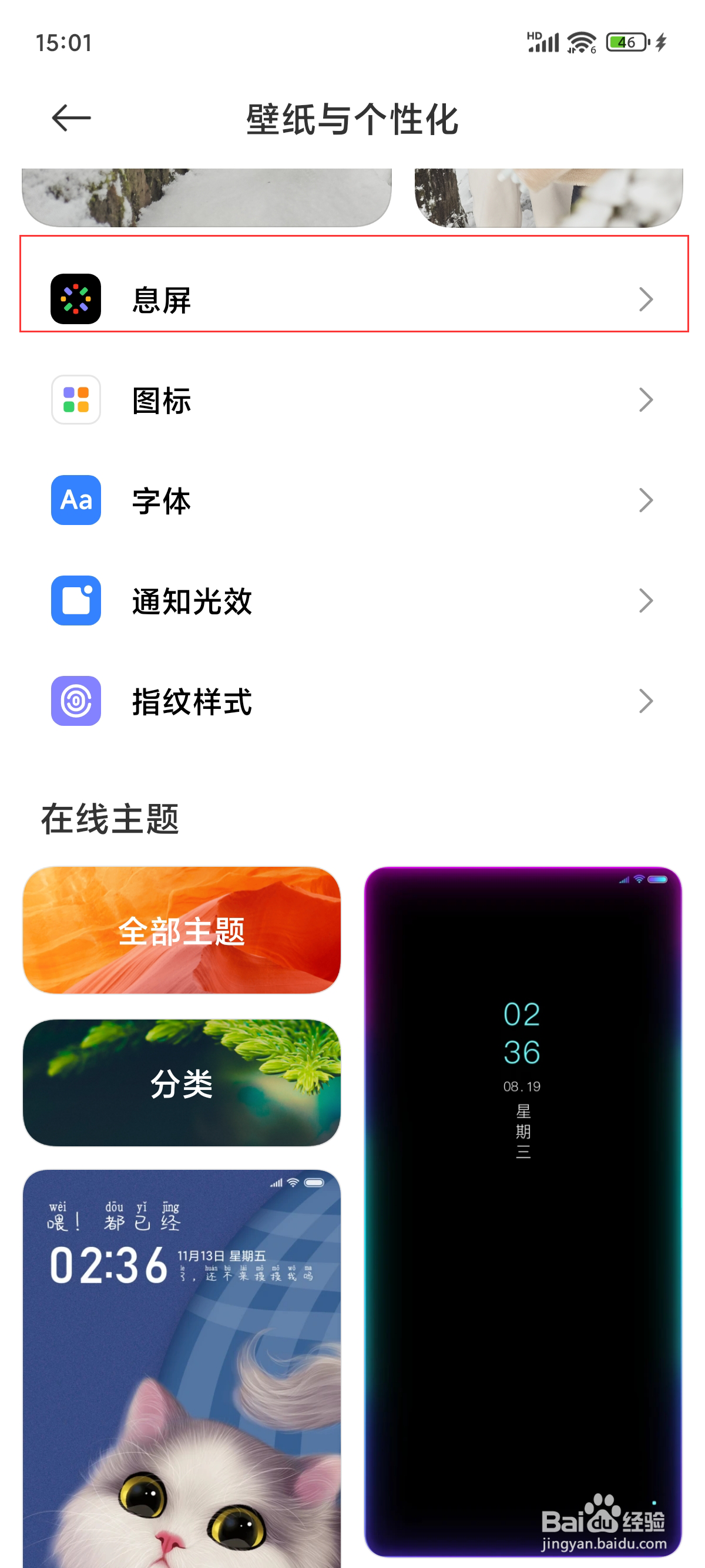Open the 指纹样式 fingerprint style icon
Image resolution: width=705 pixels, height=1568 pixels.
click(75, 701)
